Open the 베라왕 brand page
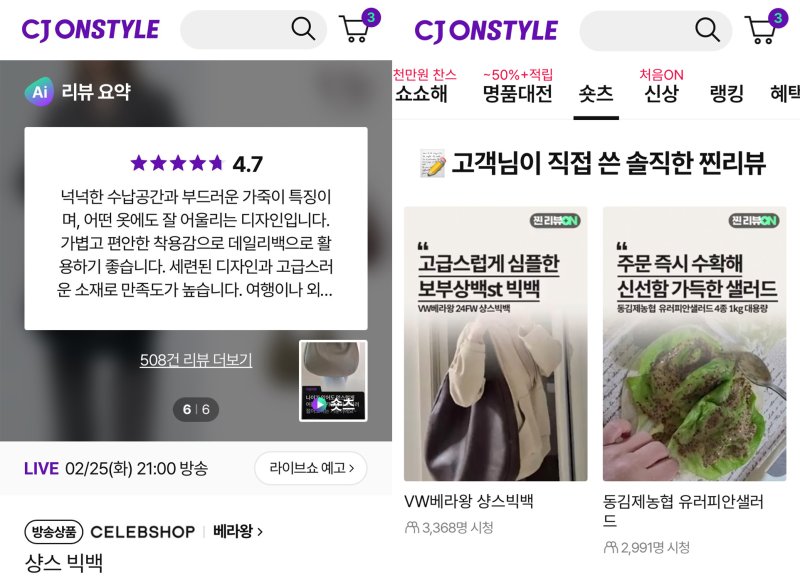This screenshot has height=587, width=800. coord(238,531)
